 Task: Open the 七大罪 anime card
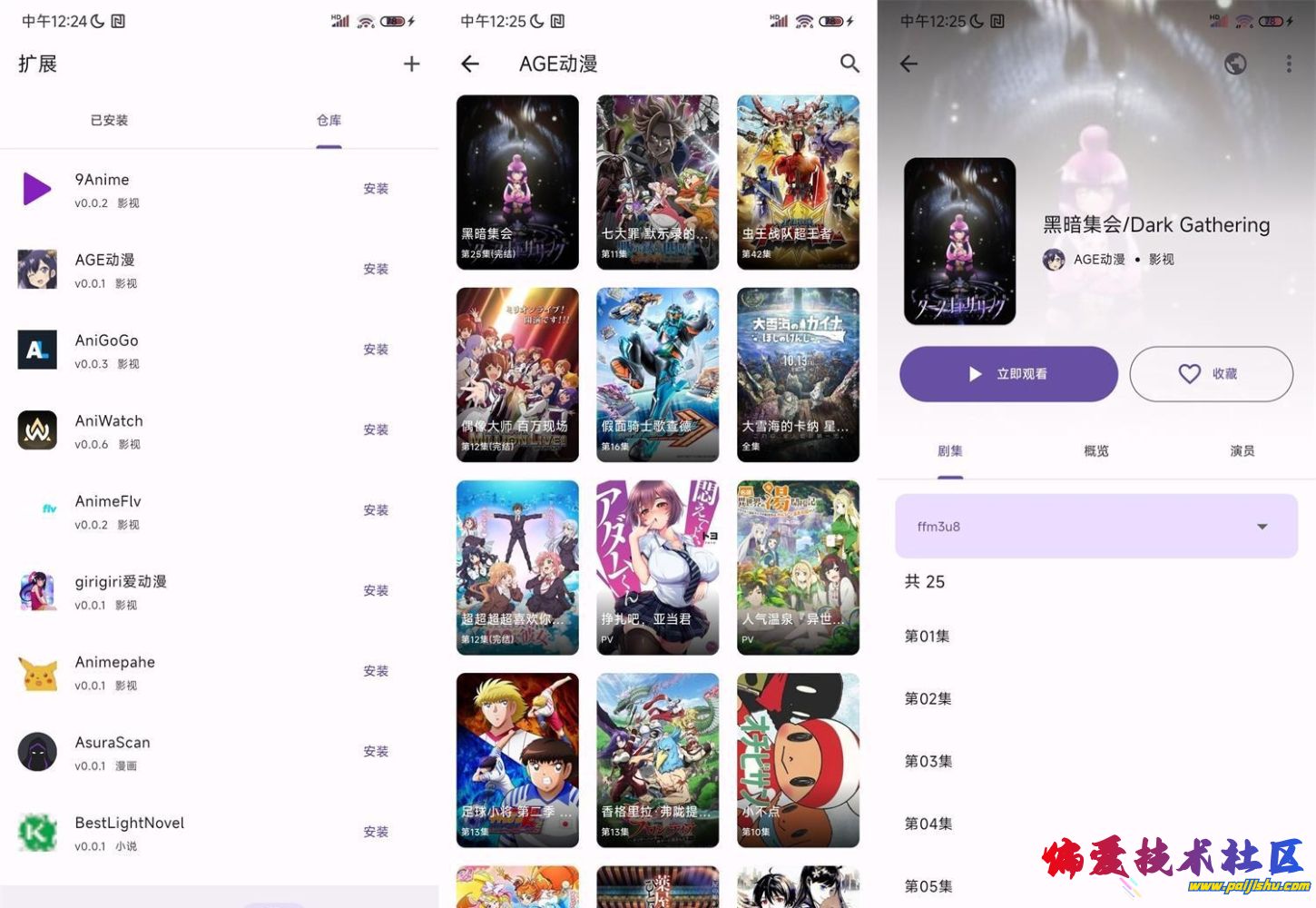coord(657,182)
